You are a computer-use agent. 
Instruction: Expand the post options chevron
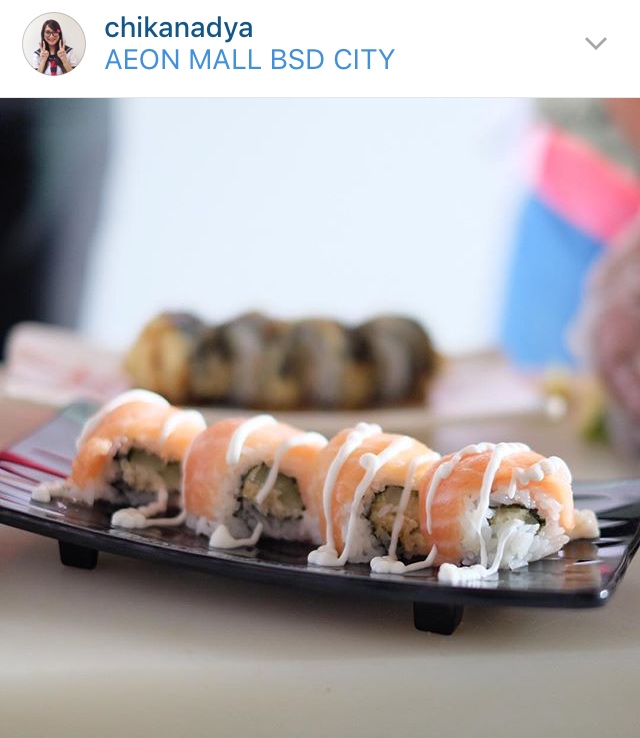click(x=595, y=44)
